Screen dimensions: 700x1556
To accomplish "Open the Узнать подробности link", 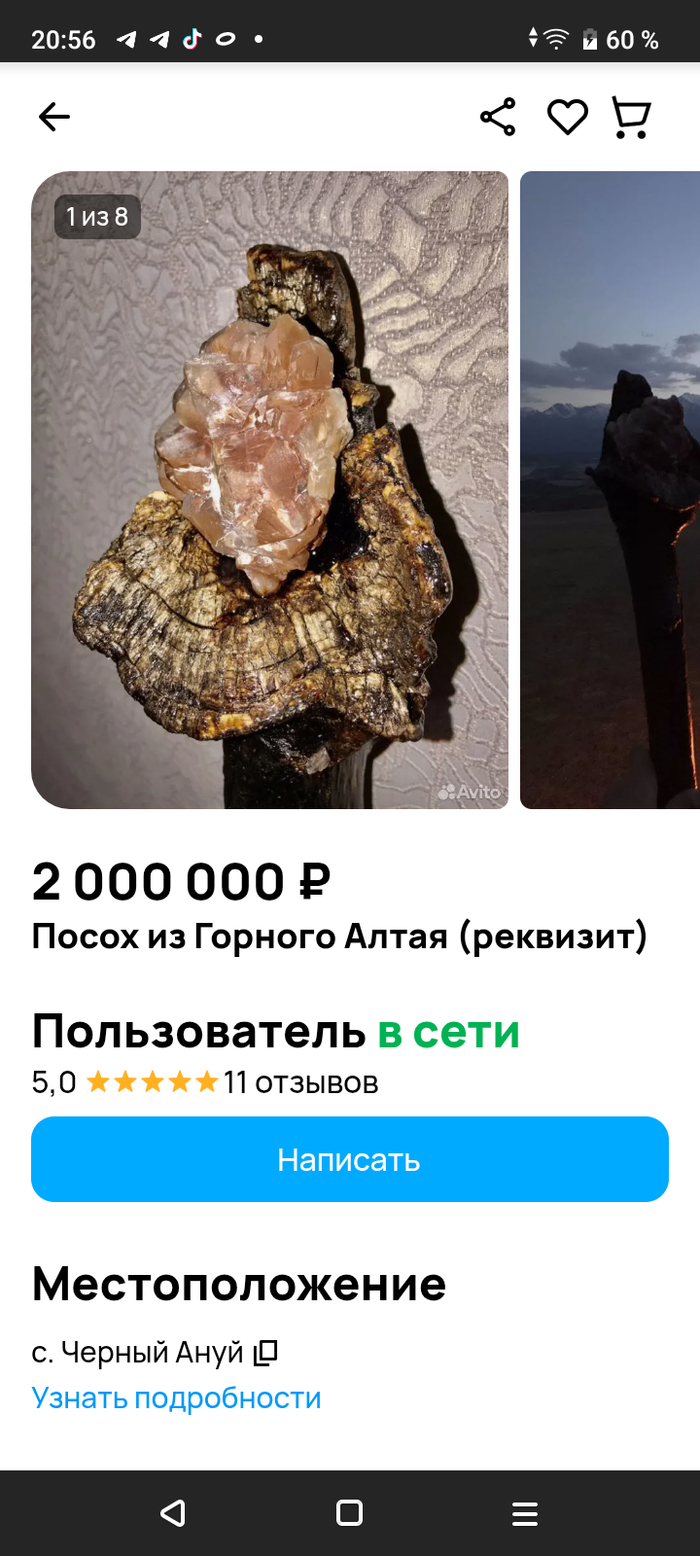I will (x=176, y=1397).
